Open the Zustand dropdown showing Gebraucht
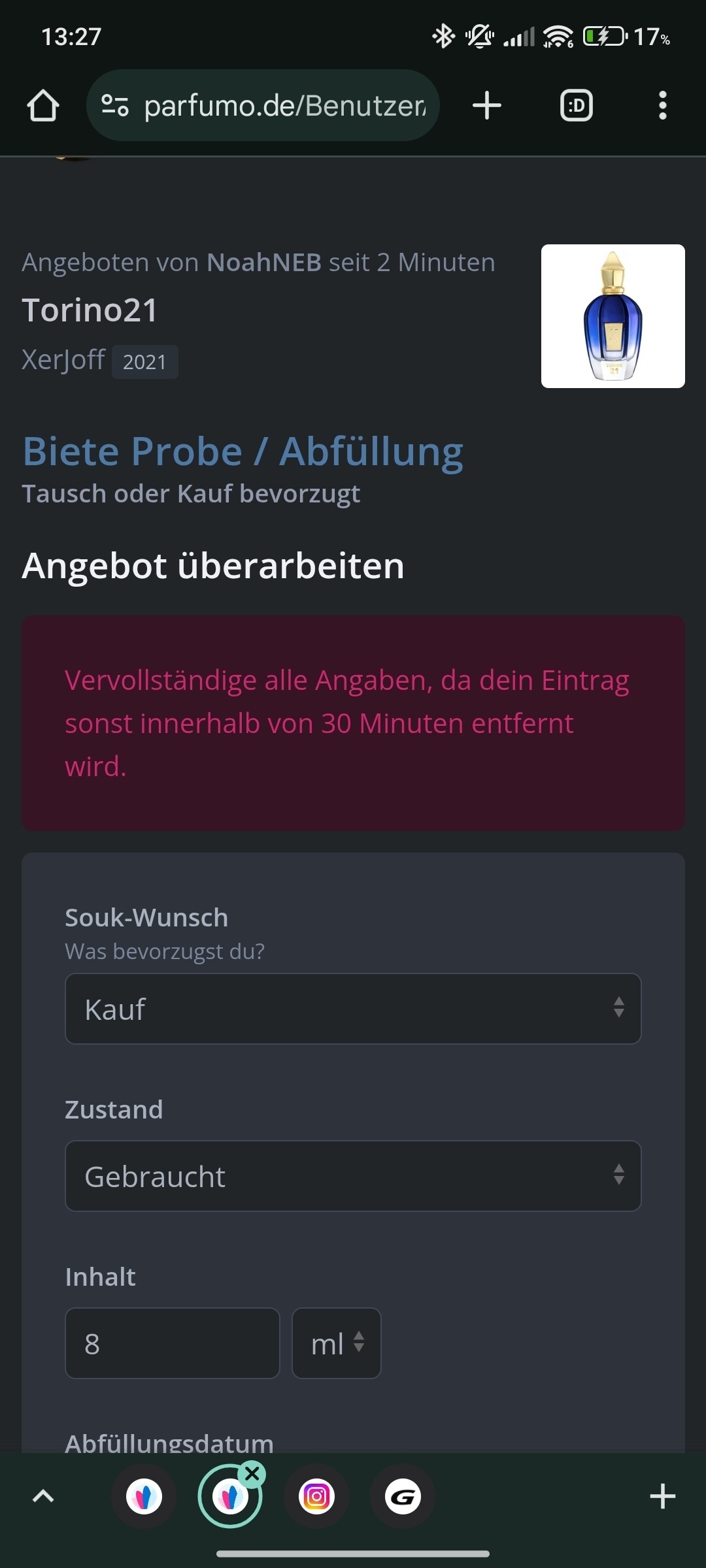Image resolution: width=706 pixels, height=1568 pixels. coord(353,1176)
